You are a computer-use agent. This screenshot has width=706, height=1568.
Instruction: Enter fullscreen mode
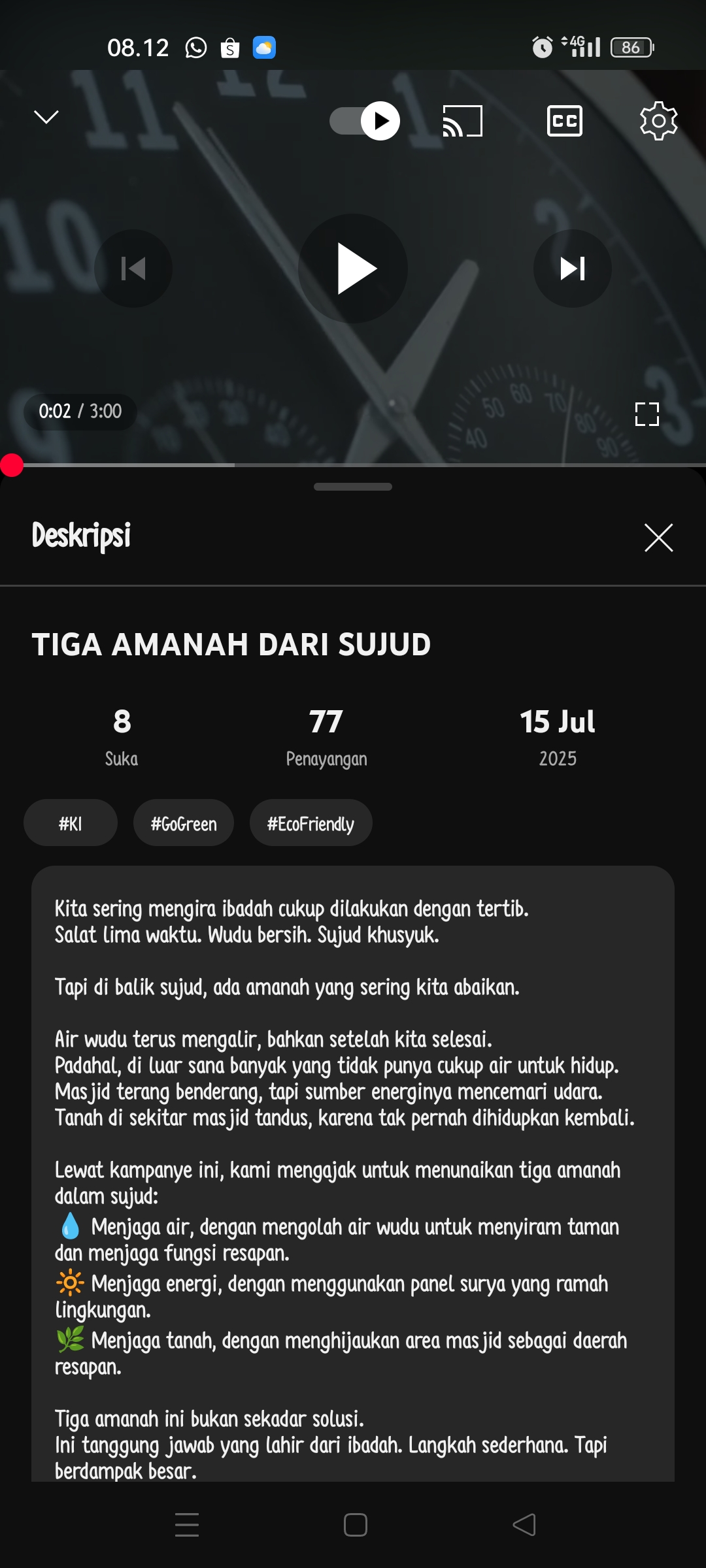click(647, 414)
